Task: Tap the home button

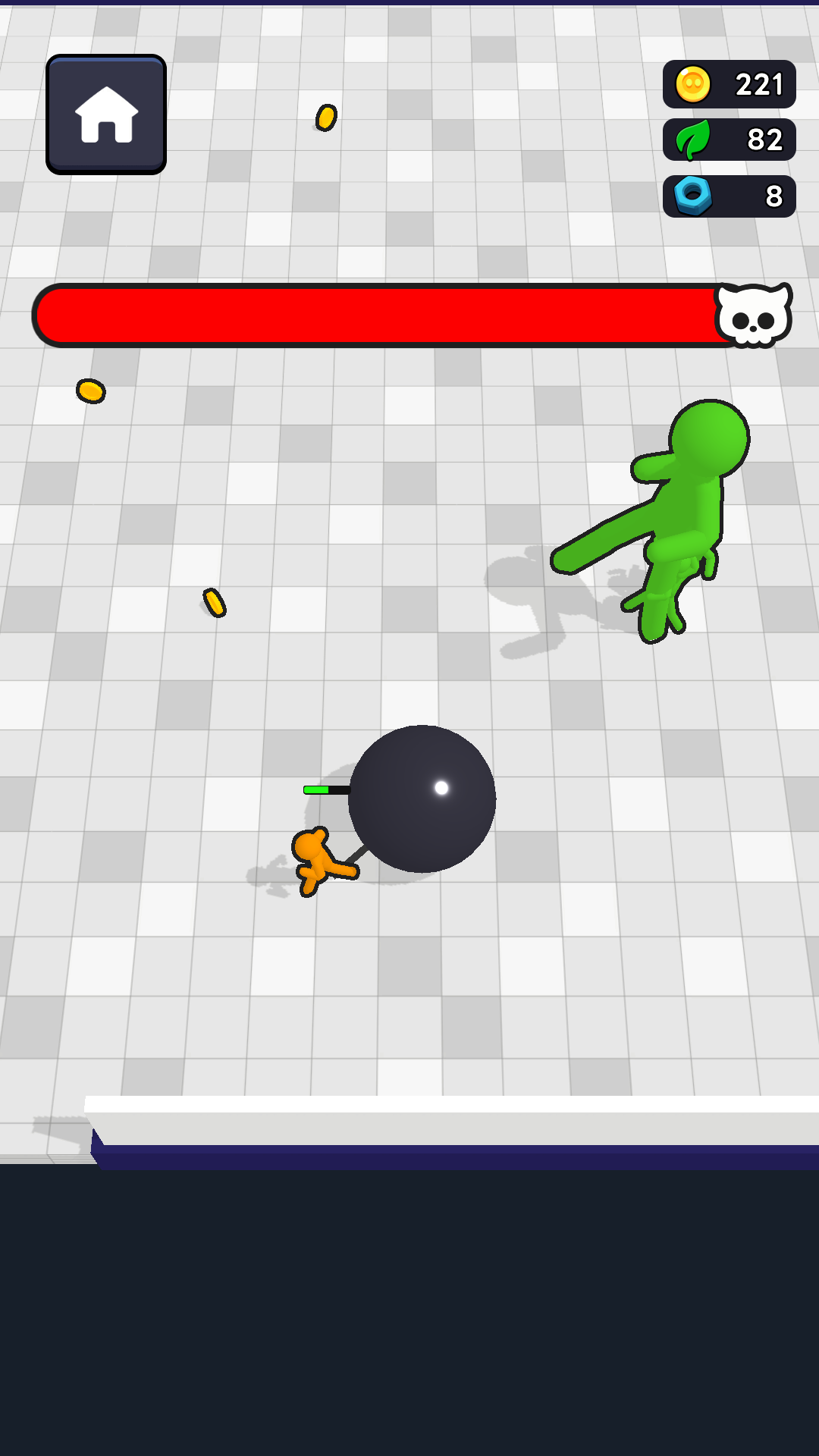Action: (x=106, y=115)
